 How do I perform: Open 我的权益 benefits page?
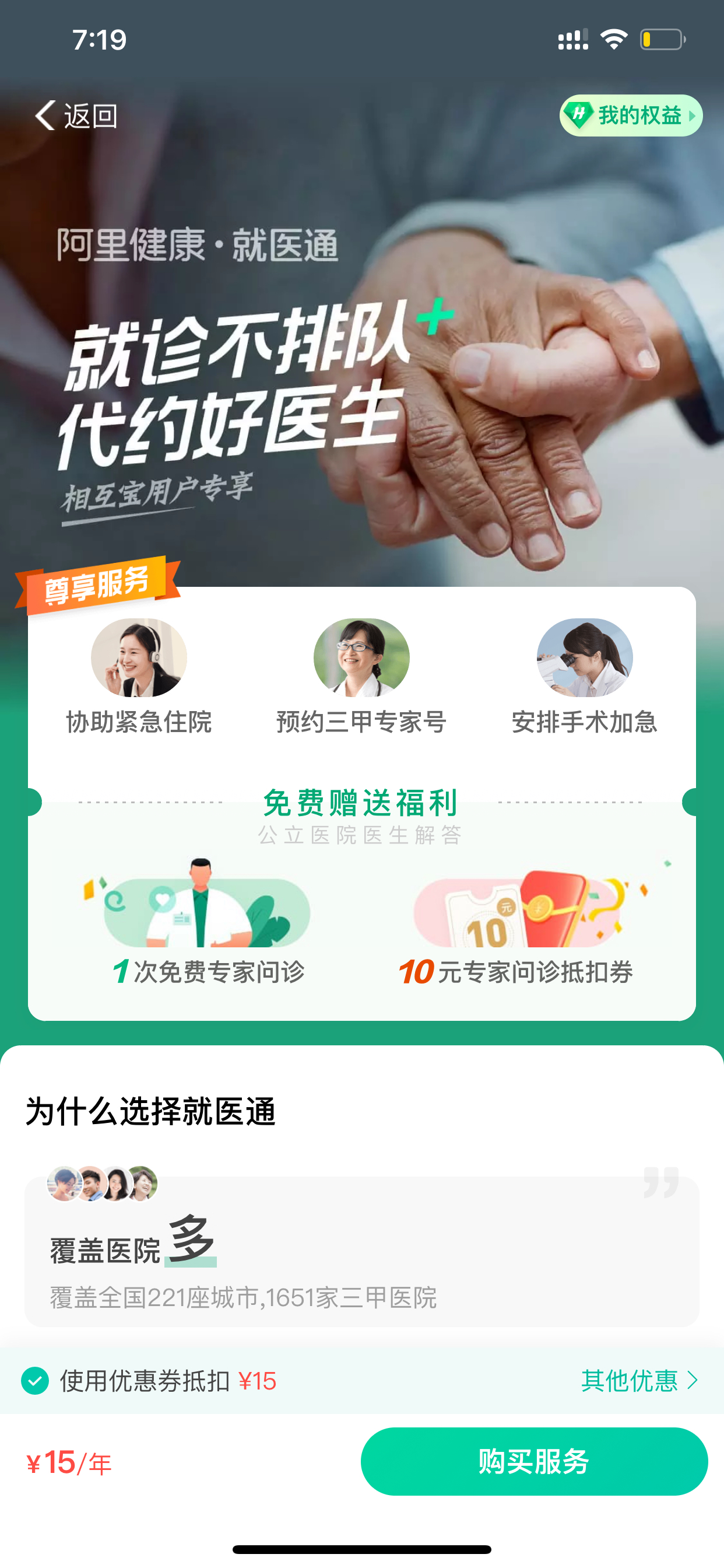pos(631,115)
